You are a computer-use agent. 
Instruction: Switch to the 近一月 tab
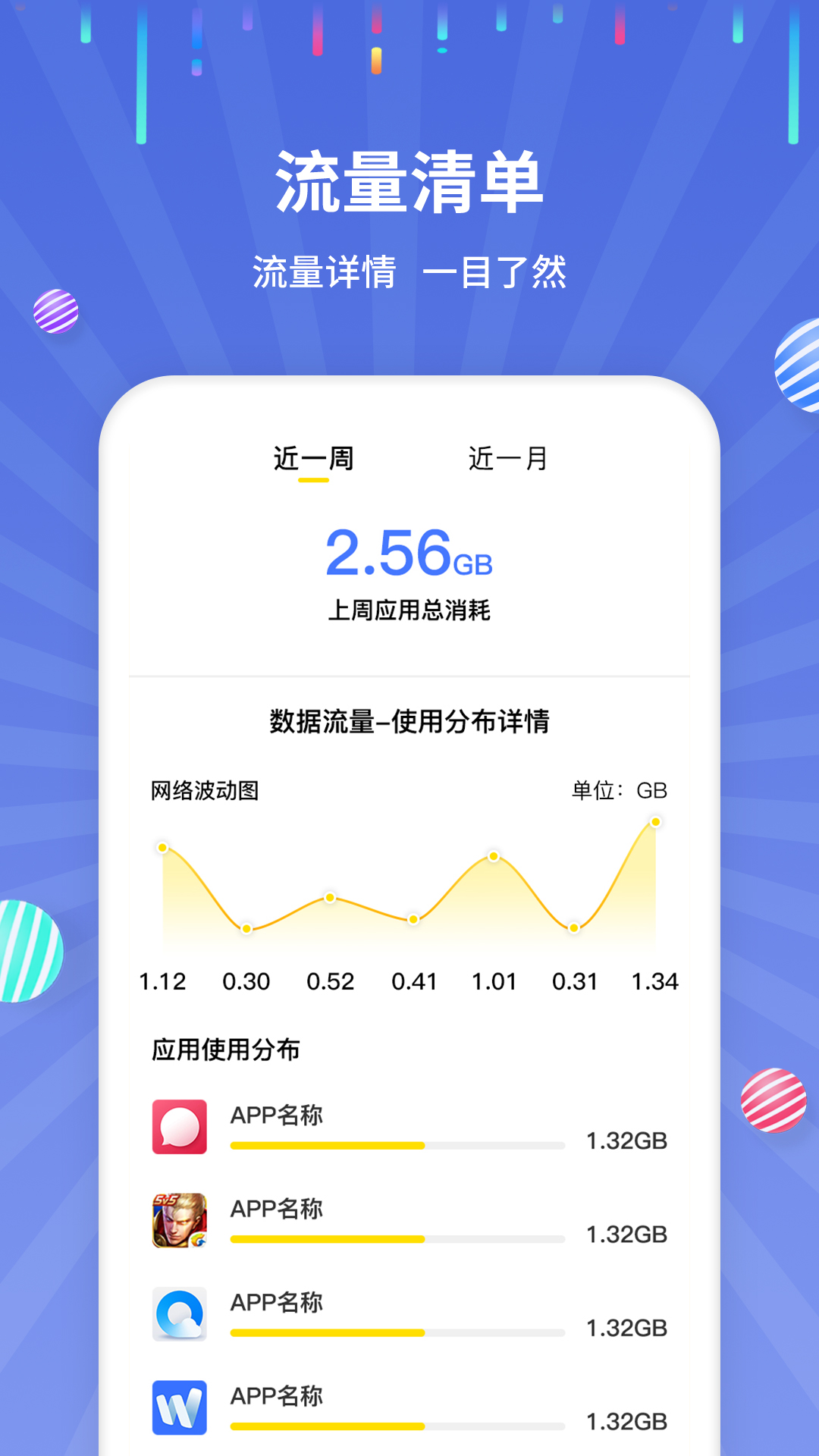(x=508, y=457)
